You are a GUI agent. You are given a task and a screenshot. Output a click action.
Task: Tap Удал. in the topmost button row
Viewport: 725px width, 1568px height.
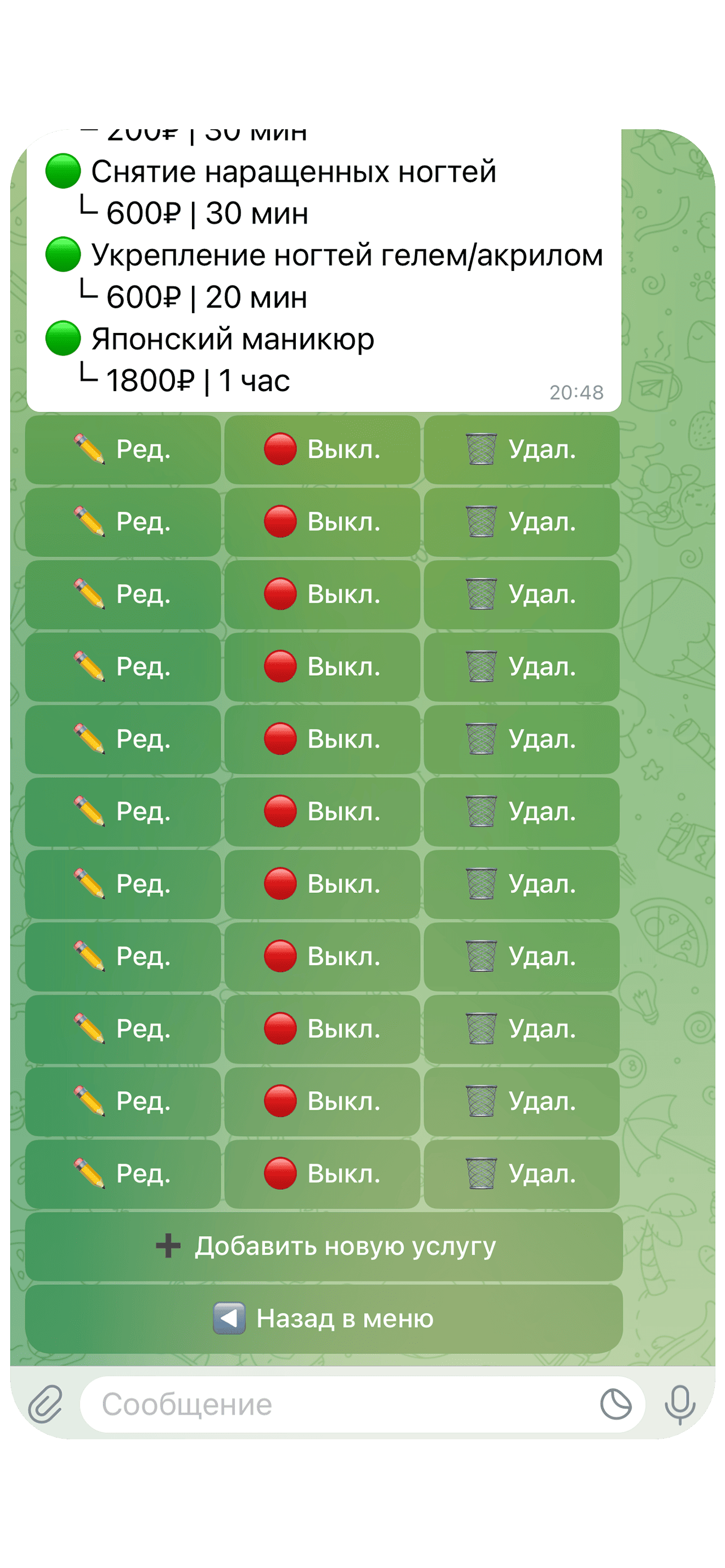522,450
